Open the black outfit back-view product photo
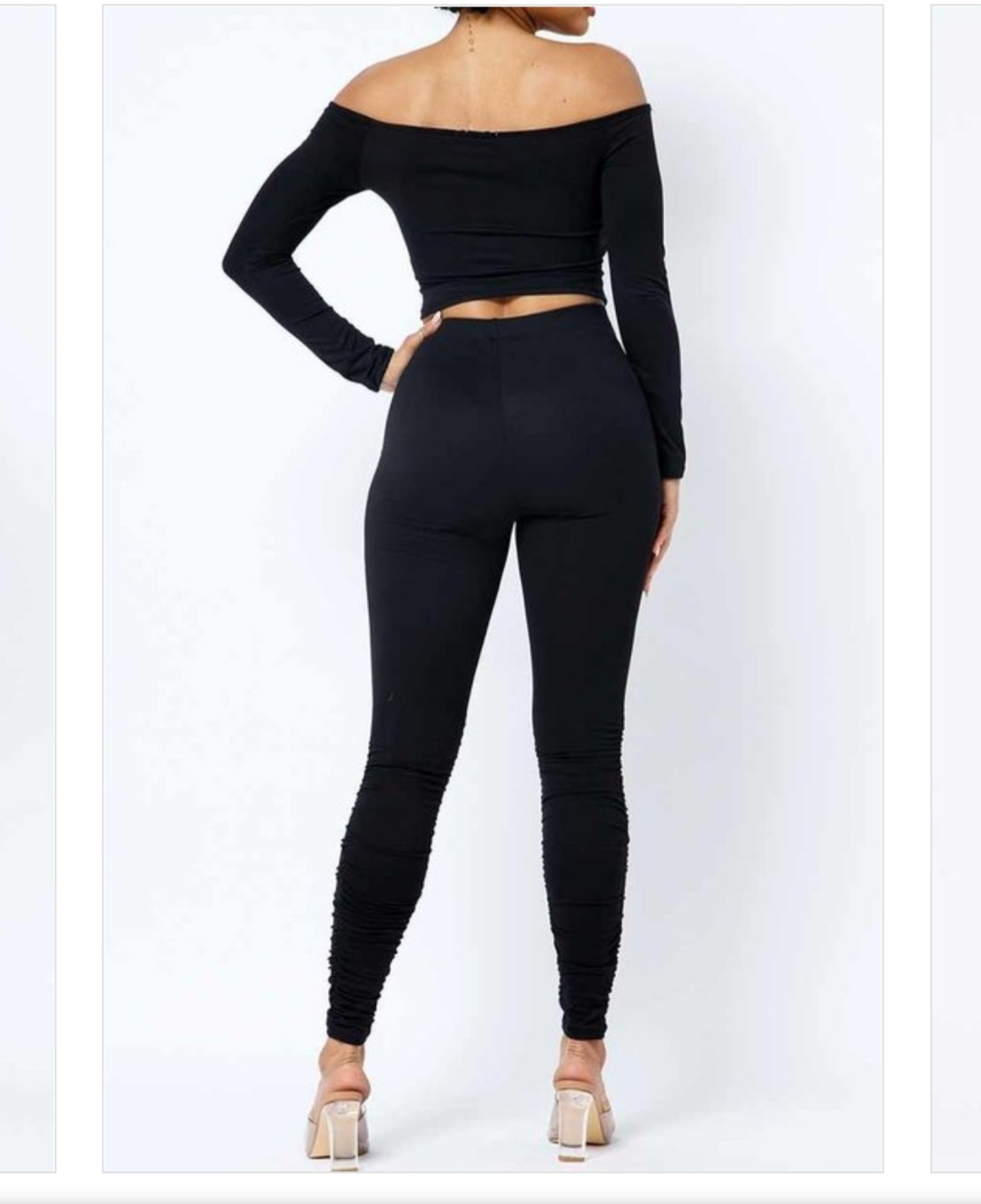The width and height of the screenshot is (981, 1204). click(x=492, y=588)
